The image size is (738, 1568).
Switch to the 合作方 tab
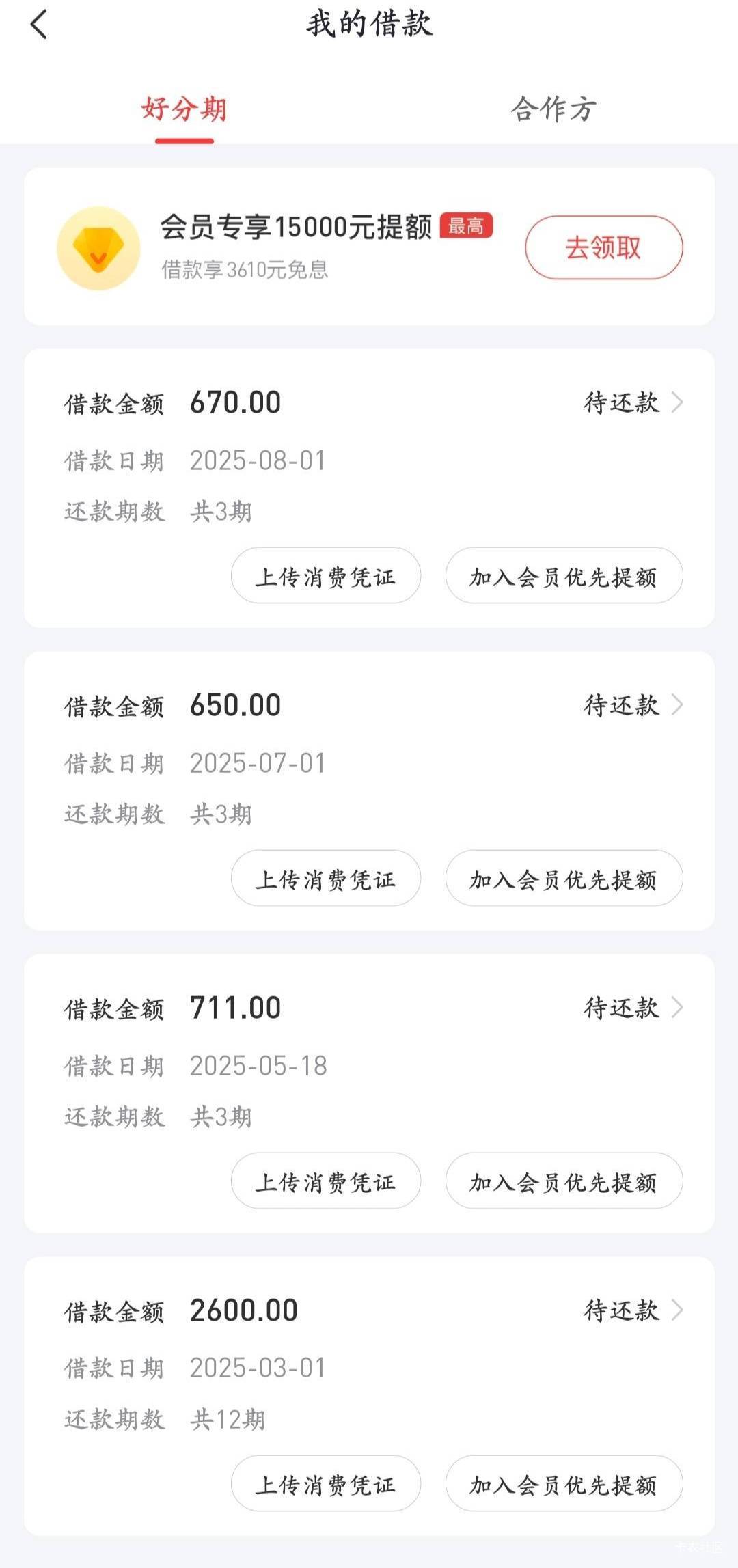(553, 109)
